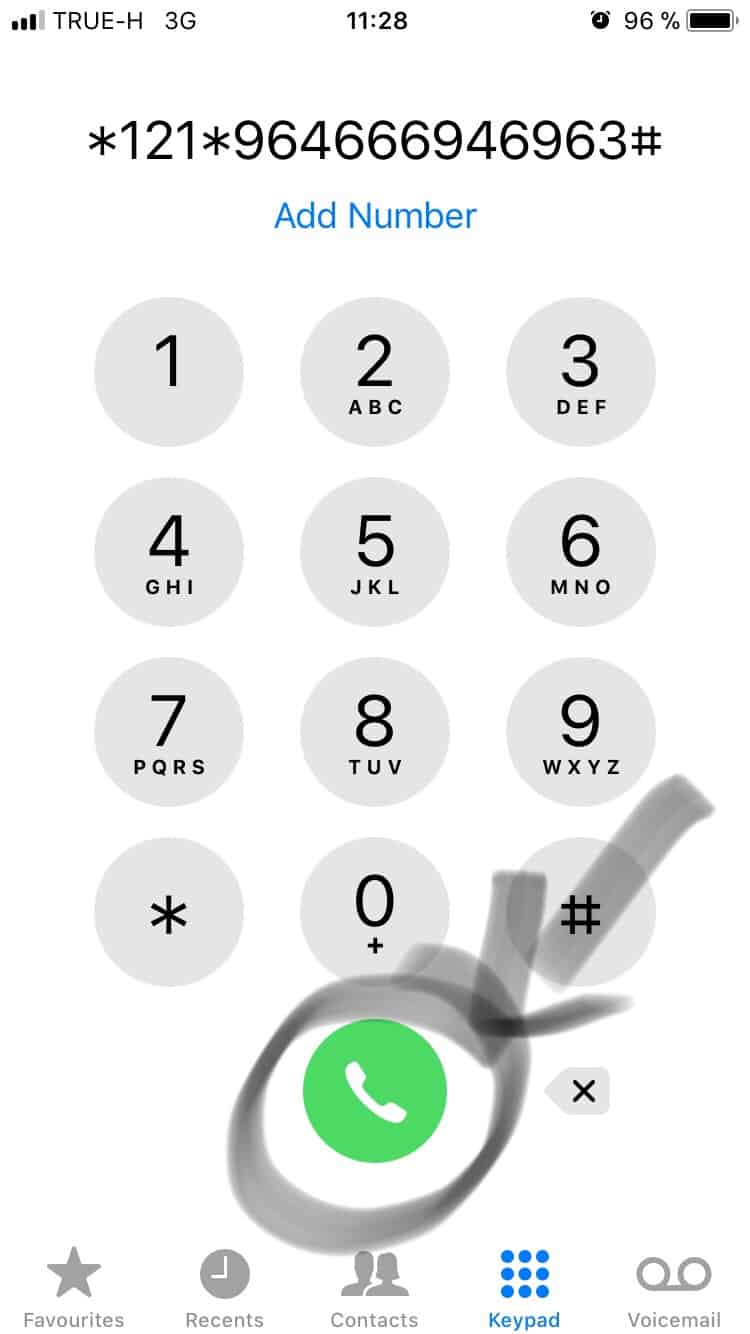Tap the hash pound key
Viewport: 750px width, 1334px height.
581,911
